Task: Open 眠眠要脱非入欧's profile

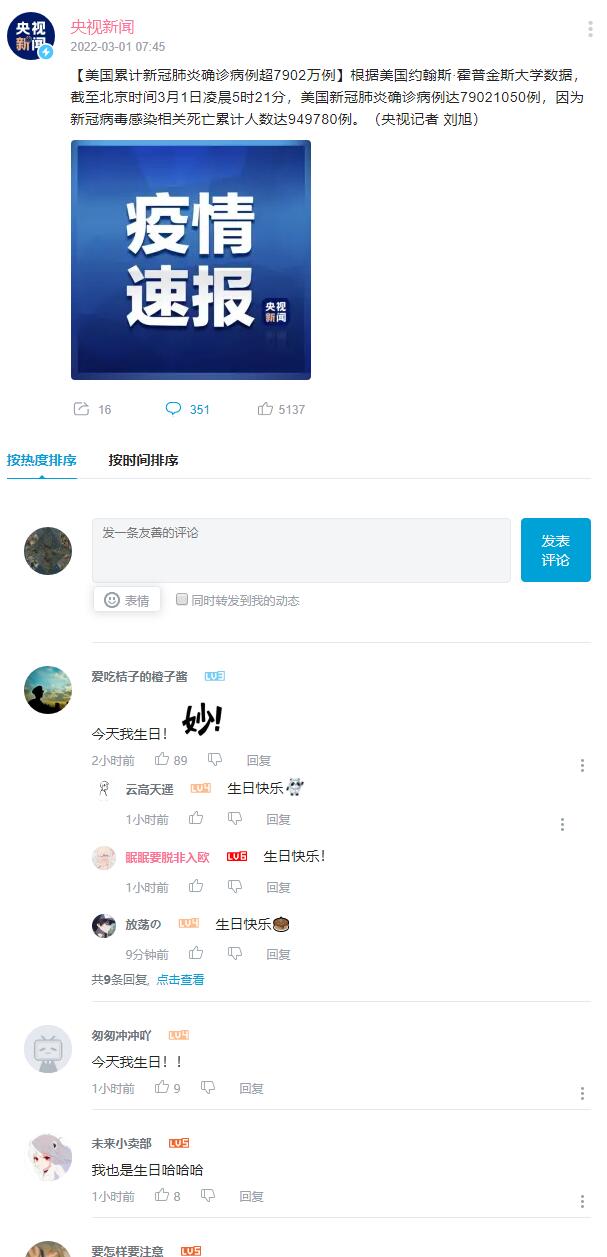Action: (167, 857)
